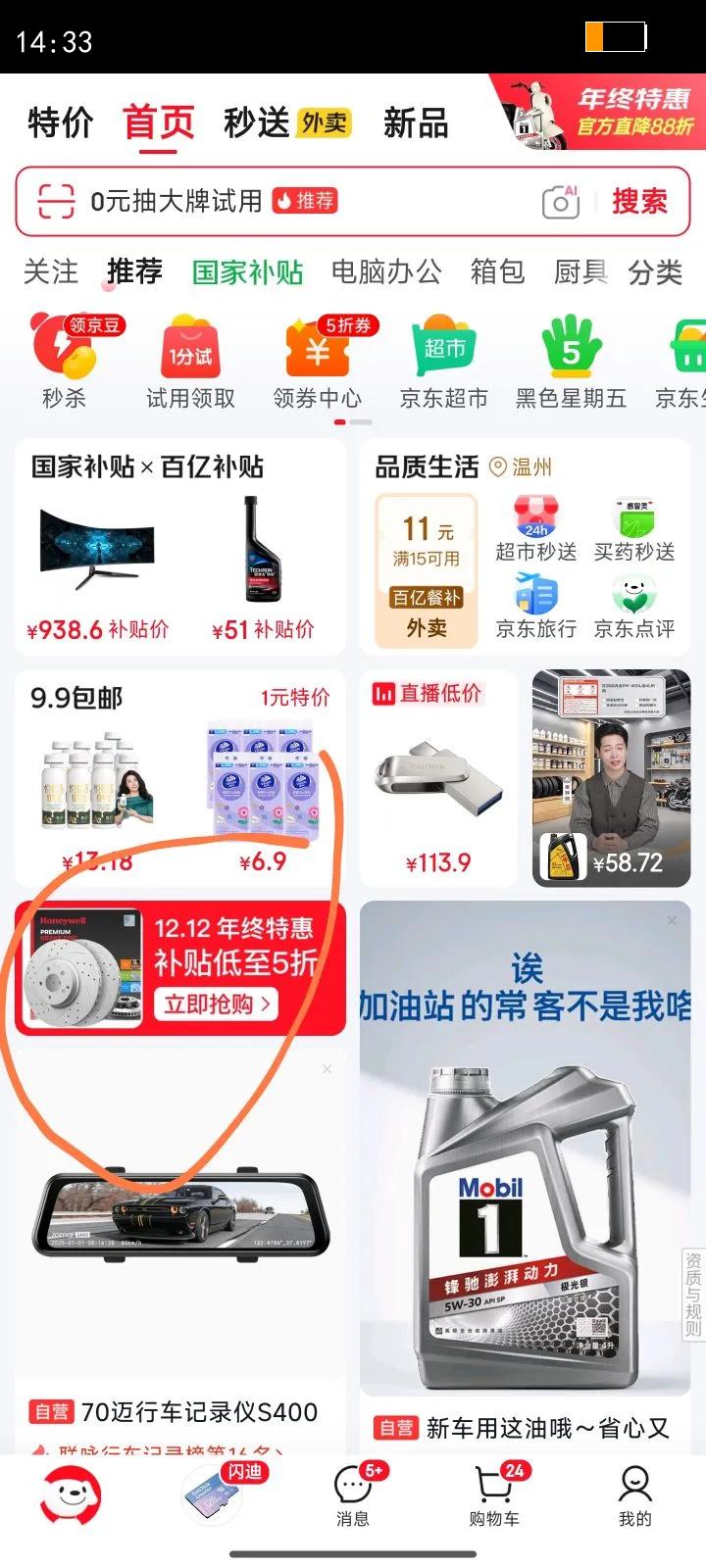Screen dimensions: 706x1568
Task: Switch to the 特价 tab
Action: pos(61,123)
